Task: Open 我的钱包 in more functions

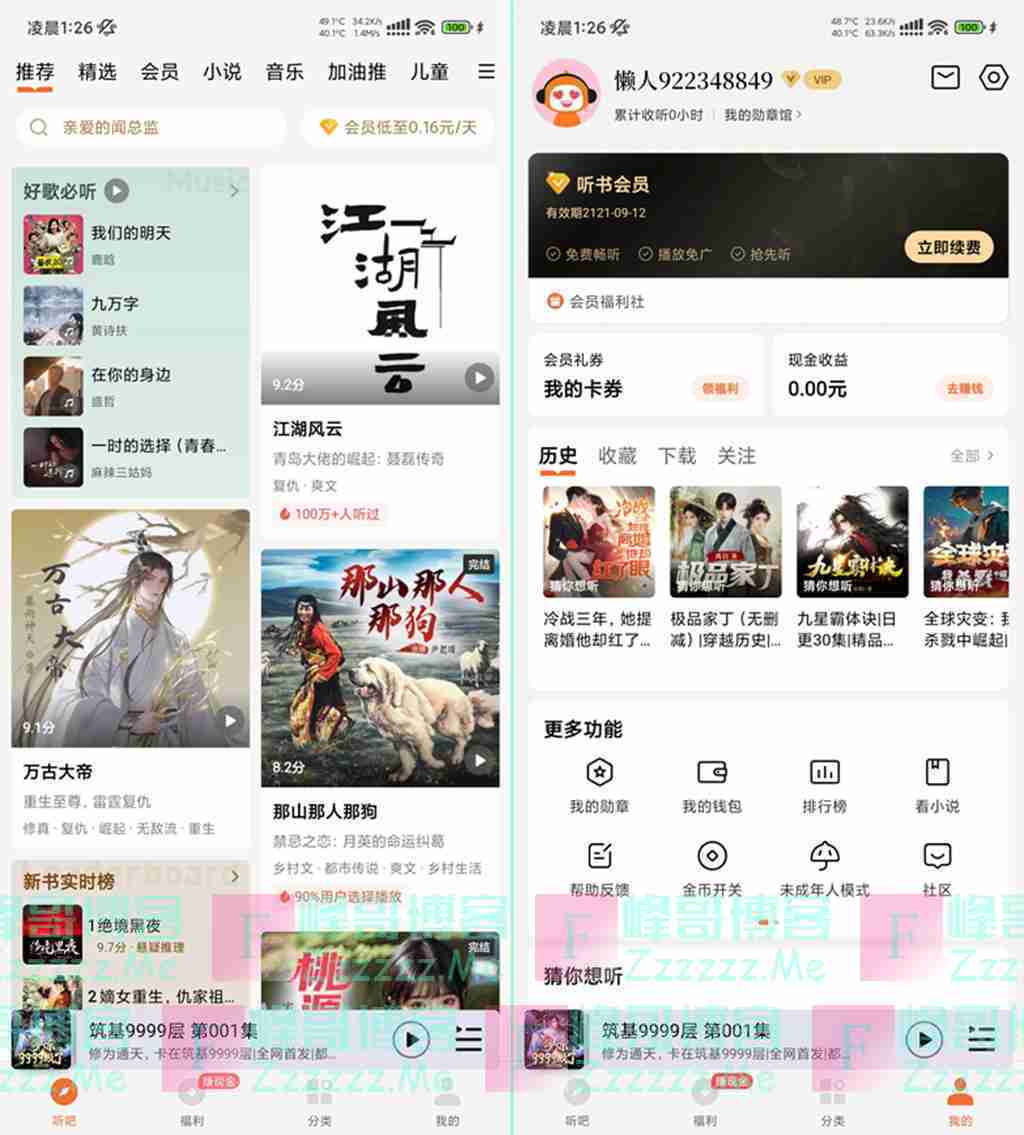Action: click(x=711, y=786)
